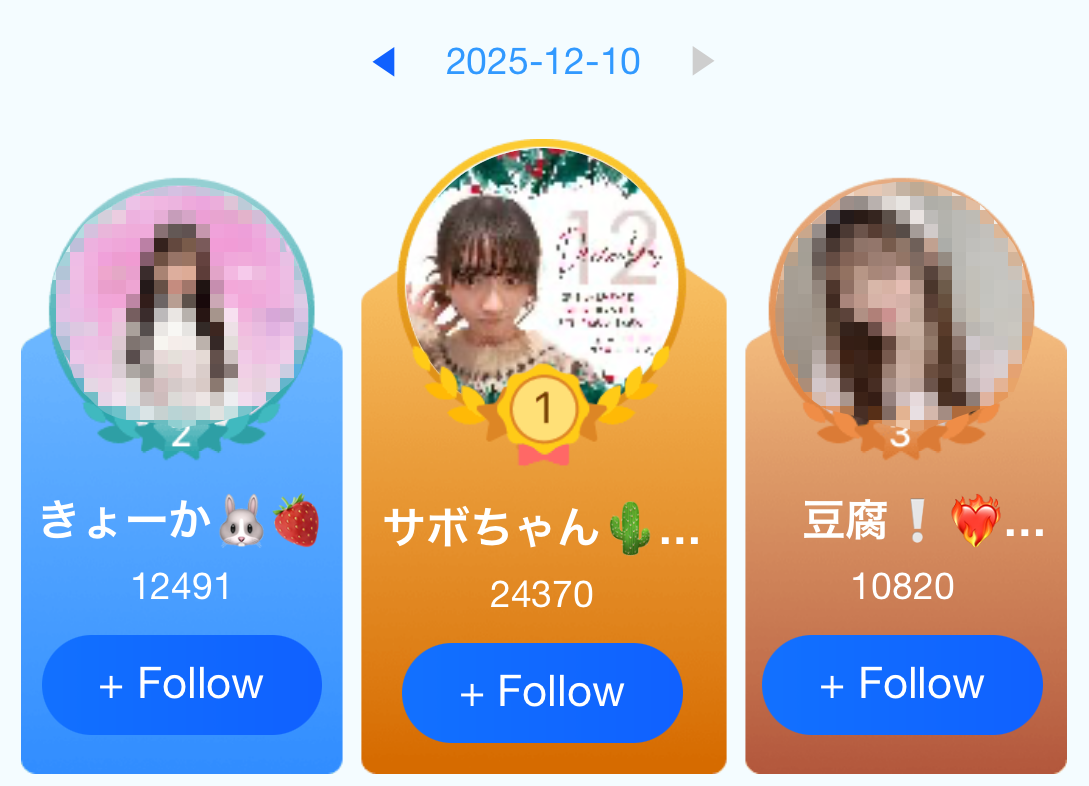The height and width of the screenshot is (786, 1089).
Task: Go to the previous date
Action: click(384, 62)
